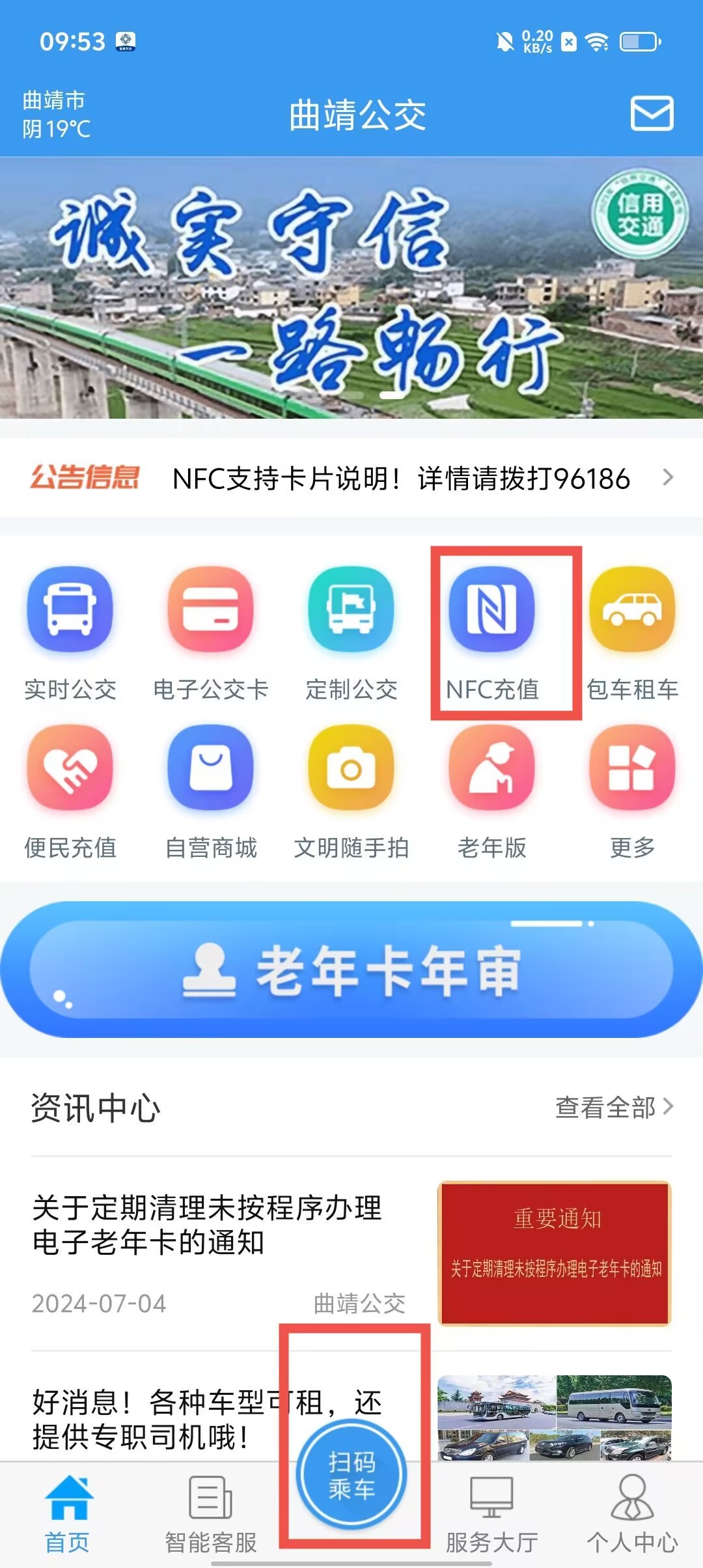View all news via 查看全部
The height and width of the screenshot is (1568, 703).
613,1107
